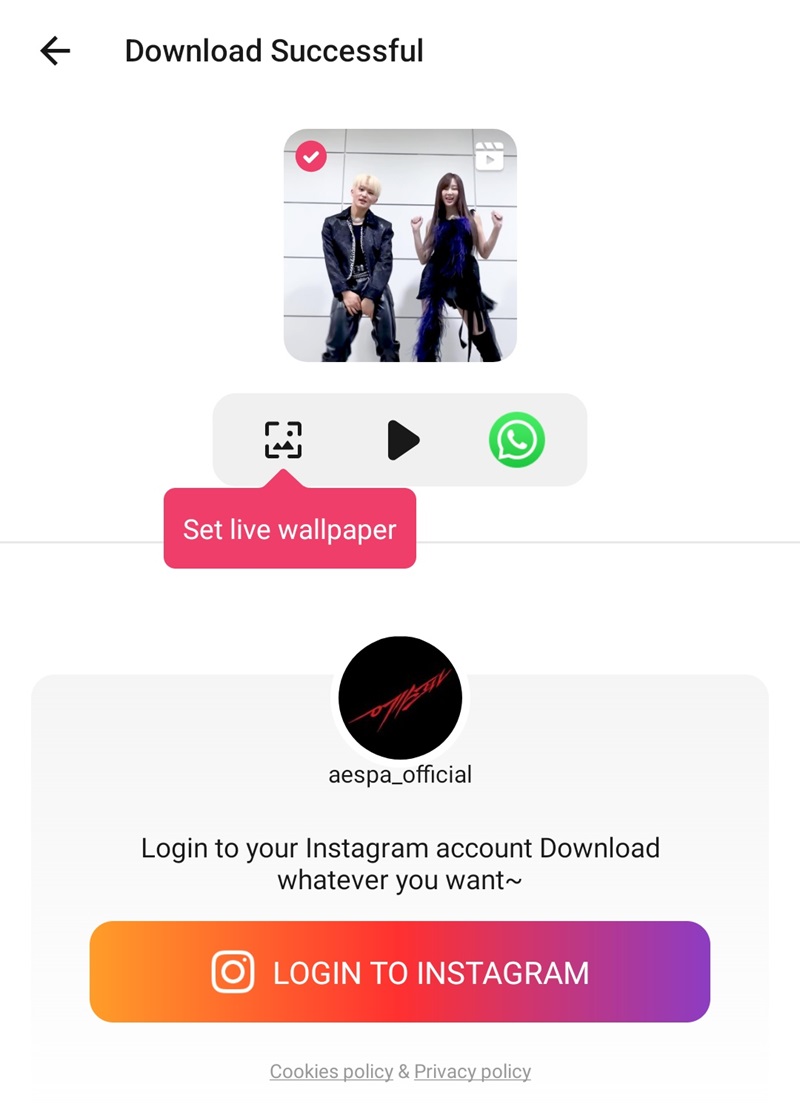Play the downloaded video
The width and height of the screenshot is (800, 1118).
402,440
